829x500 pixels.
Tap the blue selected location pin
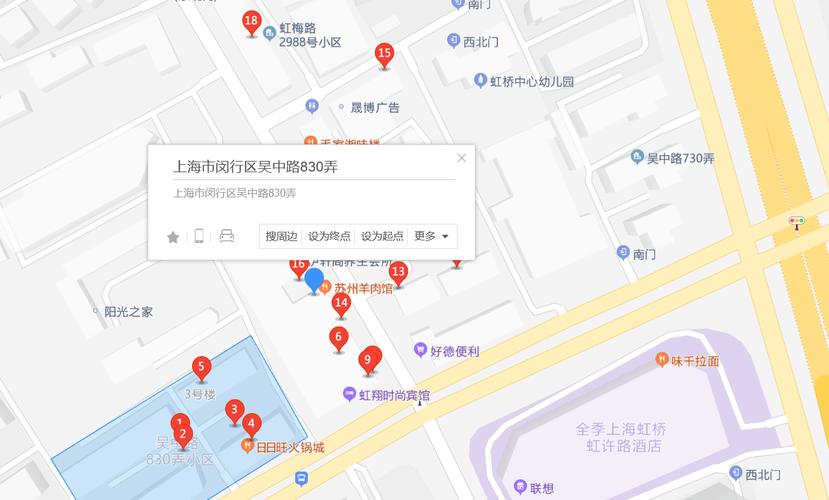pyautogui.click(x=314, y=280)
